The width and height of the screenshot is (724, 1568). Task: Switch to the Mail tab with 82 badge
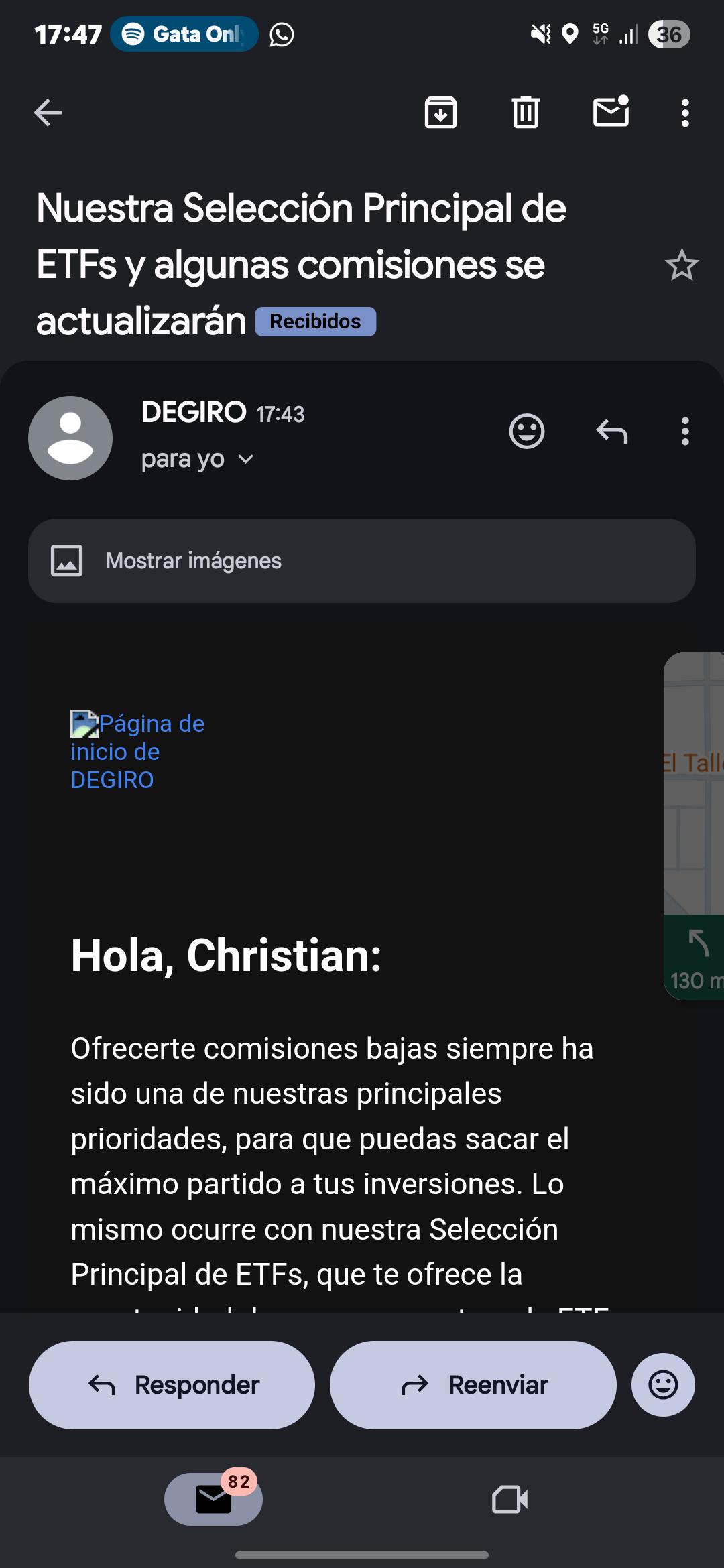(x=213, y=1499)
